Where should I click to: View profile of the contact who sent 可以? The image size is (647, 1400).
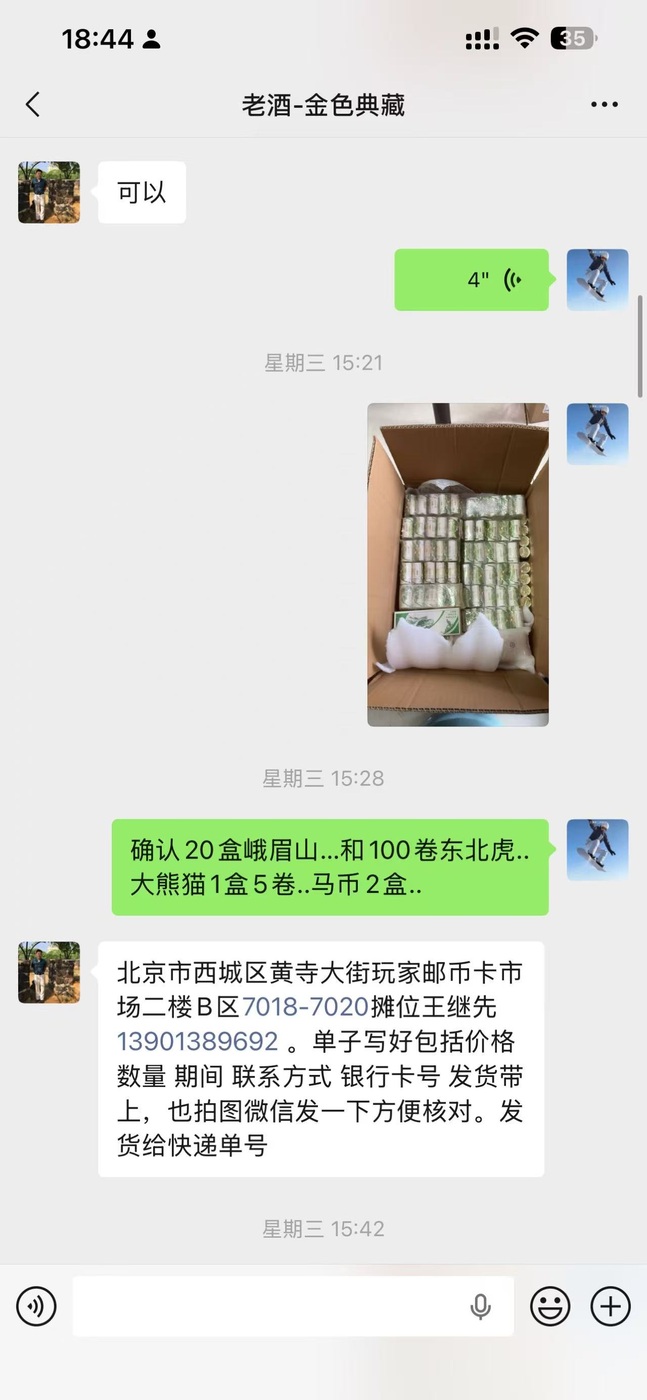point(49,192)
